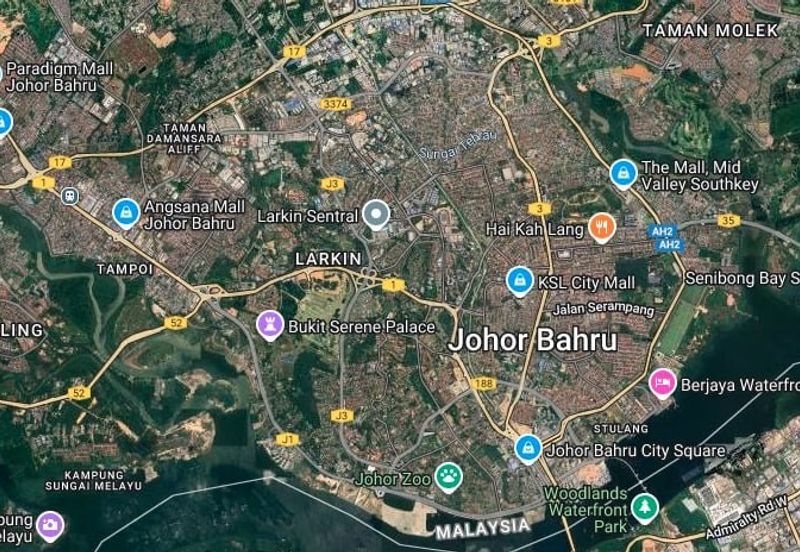Tap the Johor Zoo paw marker
800x552 pixels.
click(x=447, y=478)
